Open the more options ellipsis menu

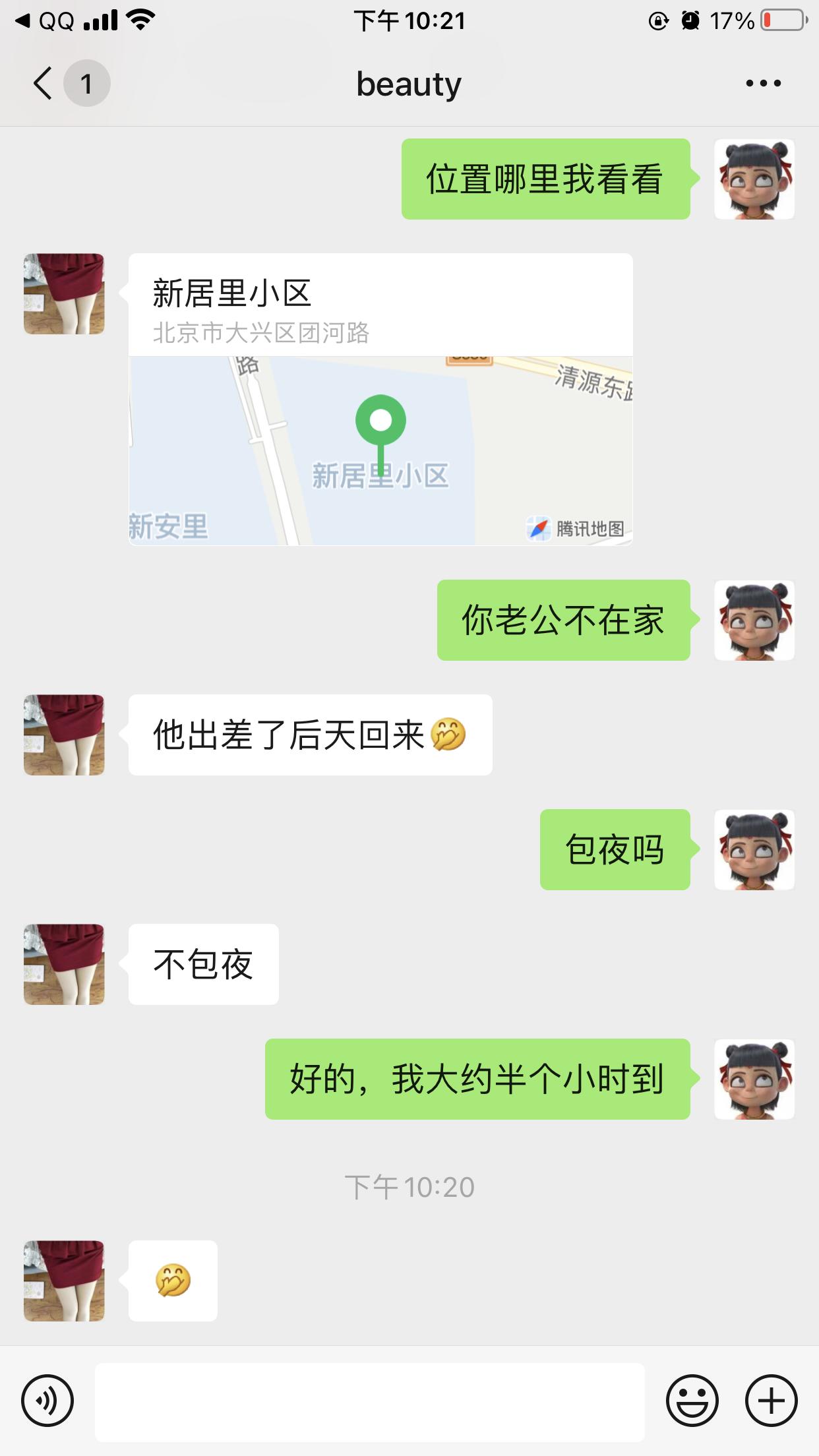763,82
